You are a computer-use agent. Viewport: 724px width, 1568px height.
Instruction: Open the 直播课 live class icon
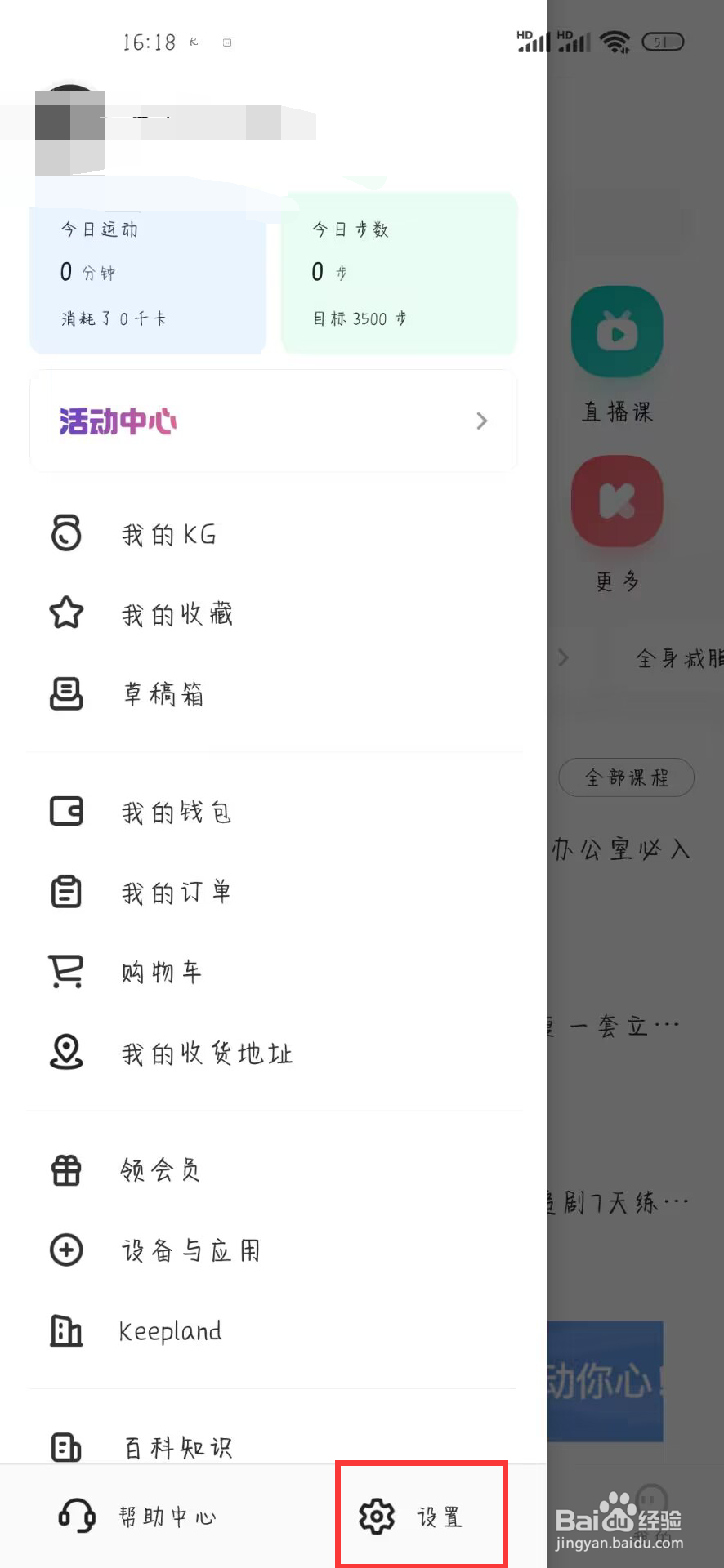click(x=617, y=332)
